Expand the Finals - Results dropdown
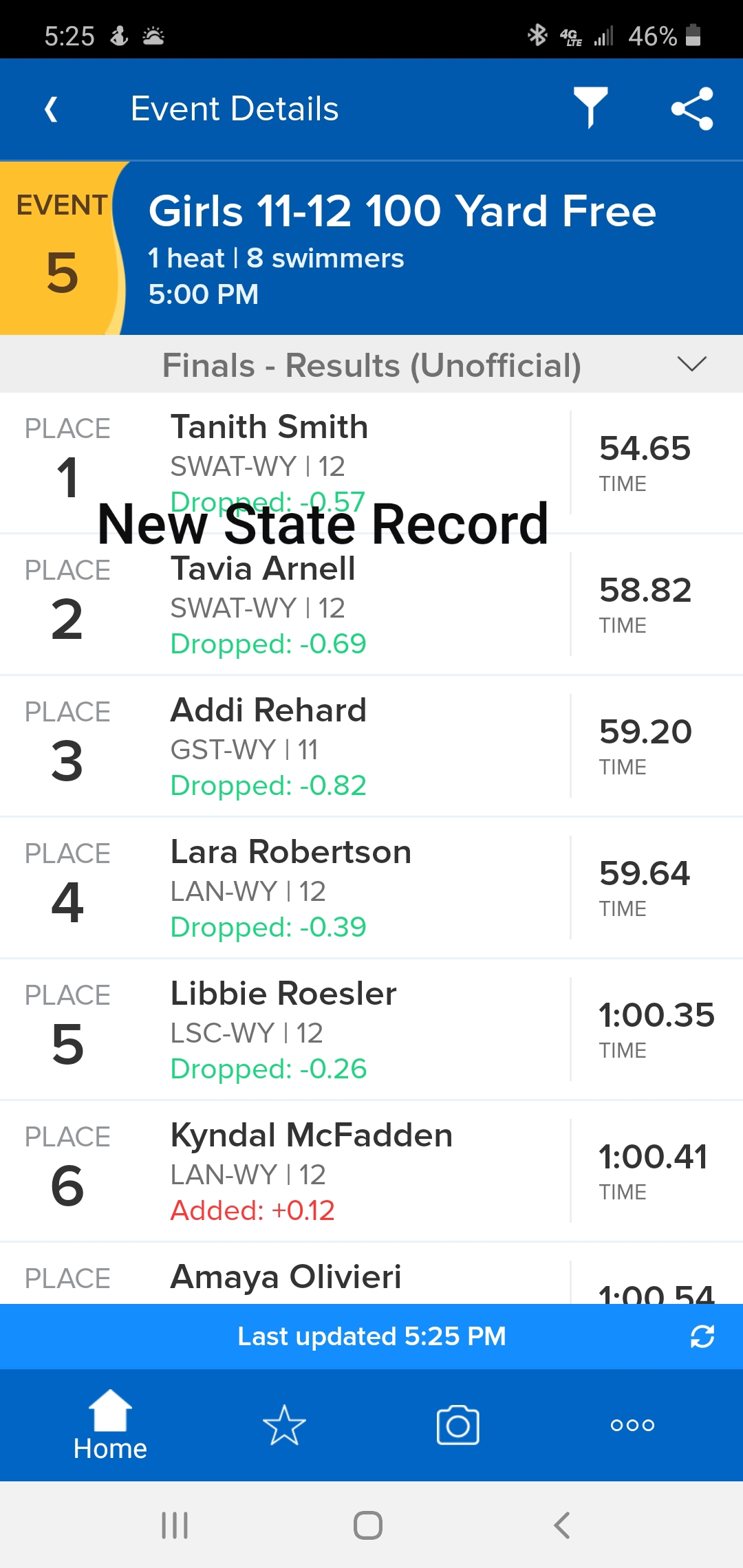 click(x=691, y=364)
